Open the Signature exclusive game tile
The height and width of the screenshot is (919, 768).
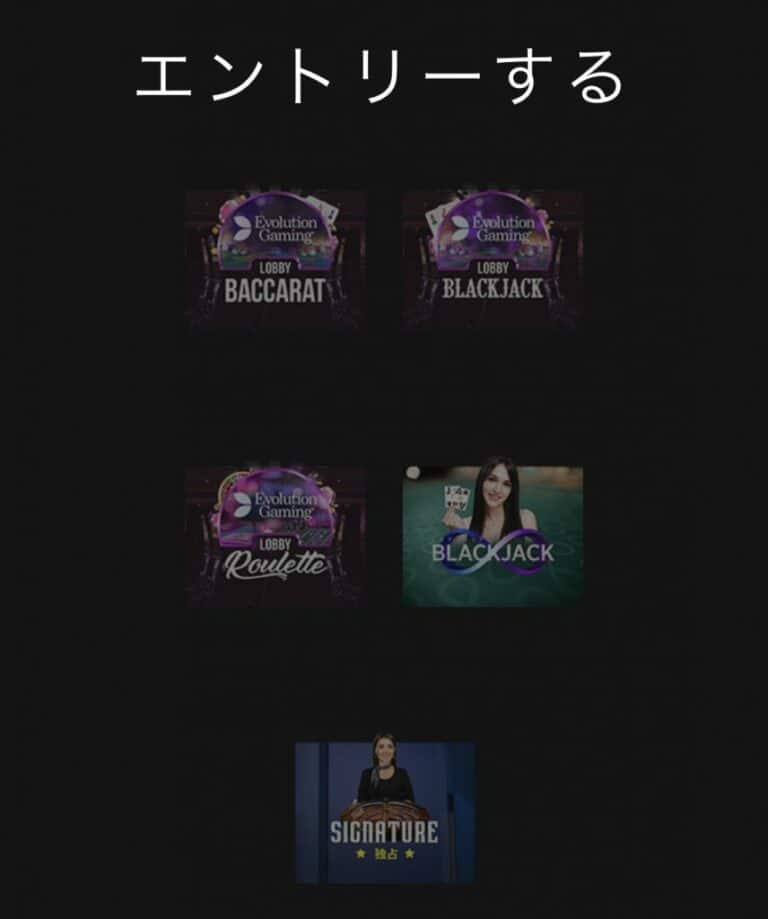384,812
